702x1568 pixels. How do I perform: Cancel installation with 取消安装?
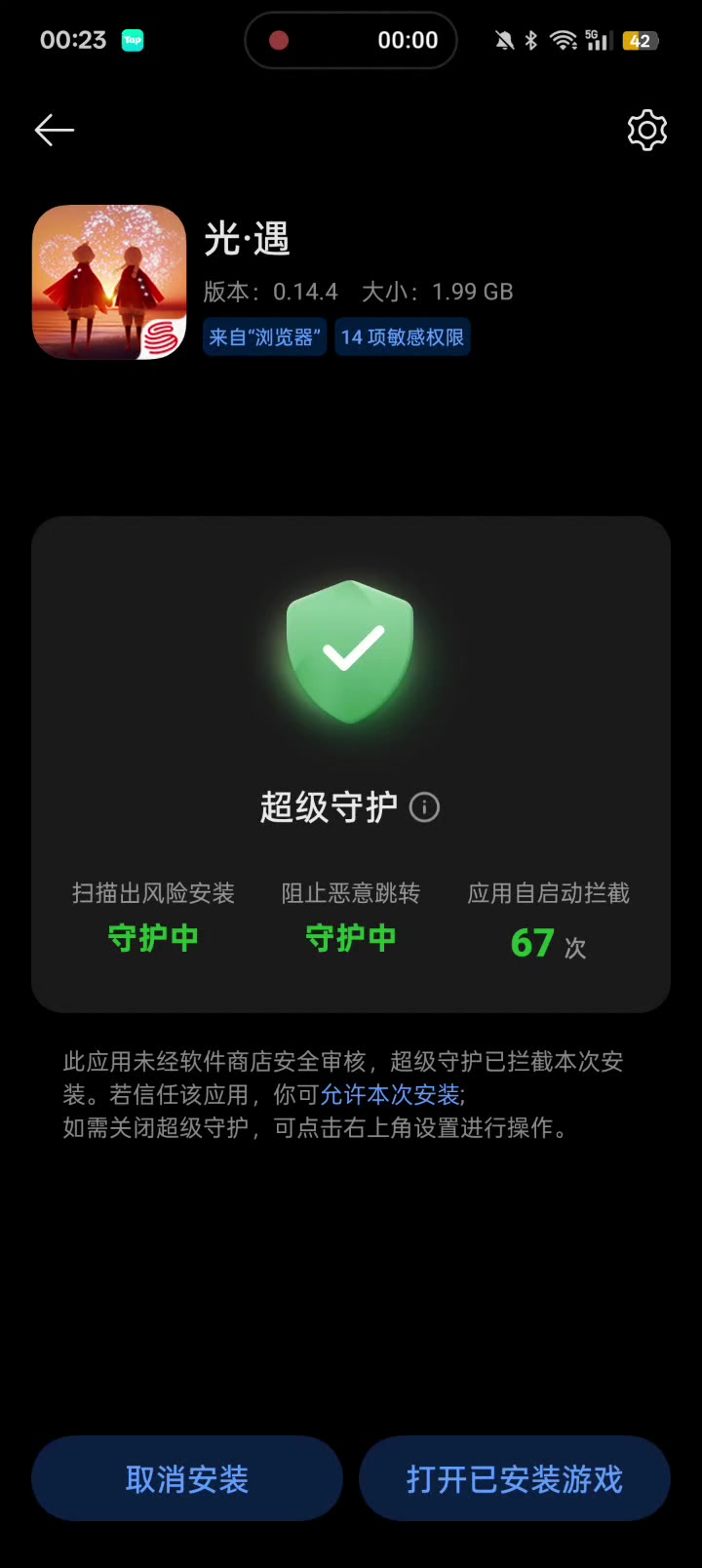[x=187, y=1478]
